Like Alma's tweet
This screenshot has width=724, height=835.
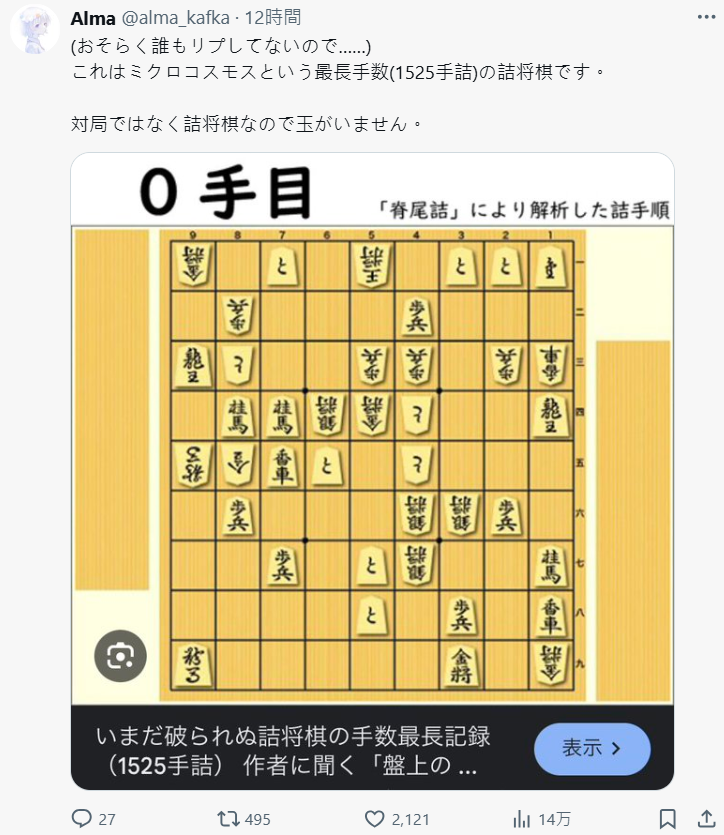375,819
